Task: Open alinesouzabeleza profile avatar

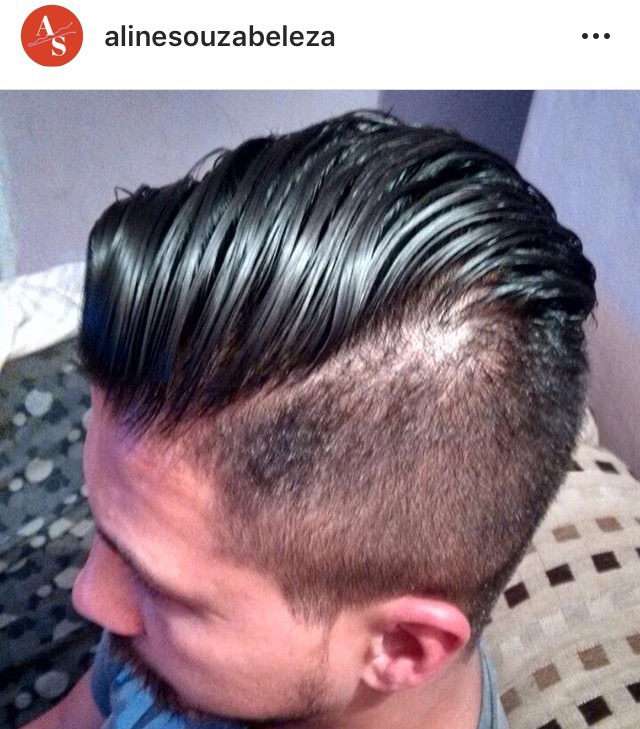Action: 51,37
